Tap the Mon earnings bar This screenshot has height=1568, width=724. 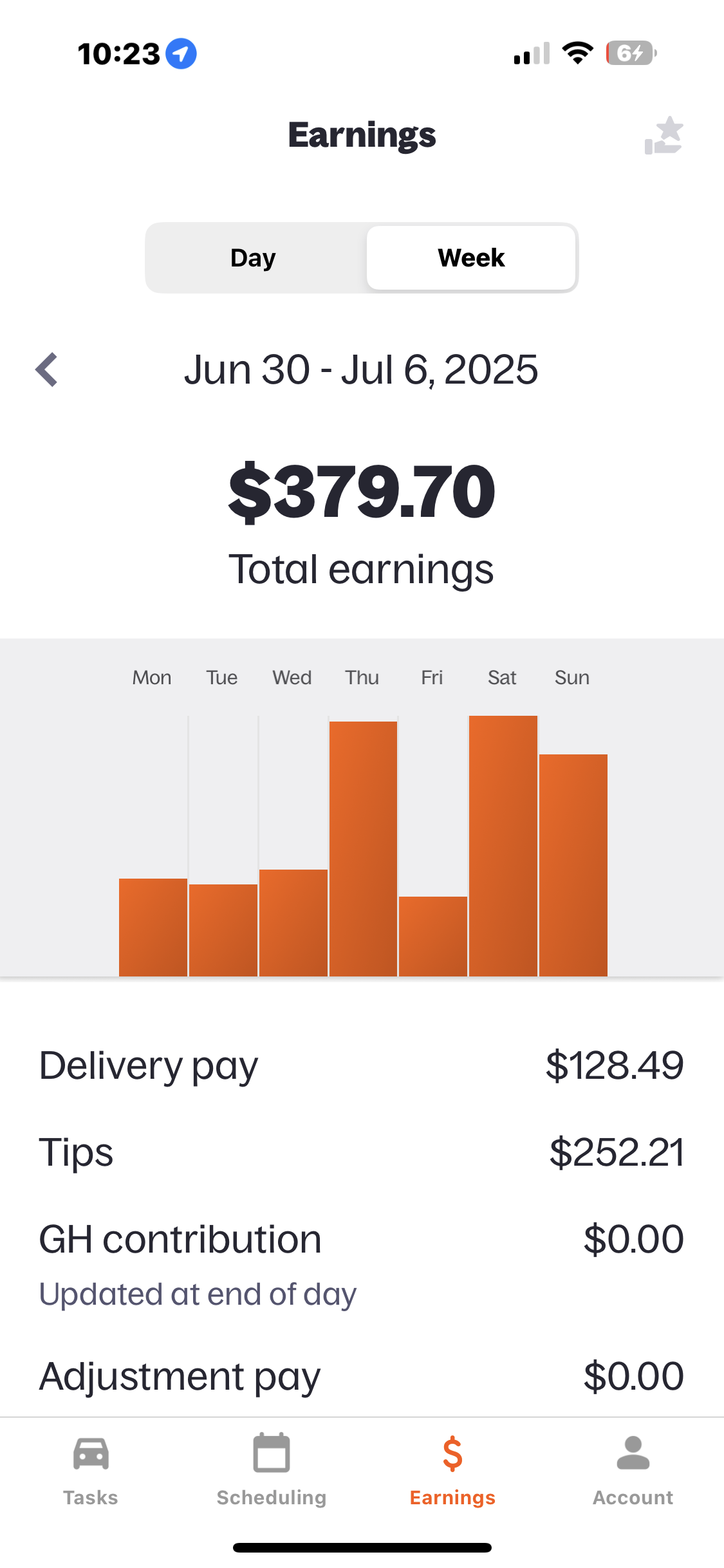[153, 928]
